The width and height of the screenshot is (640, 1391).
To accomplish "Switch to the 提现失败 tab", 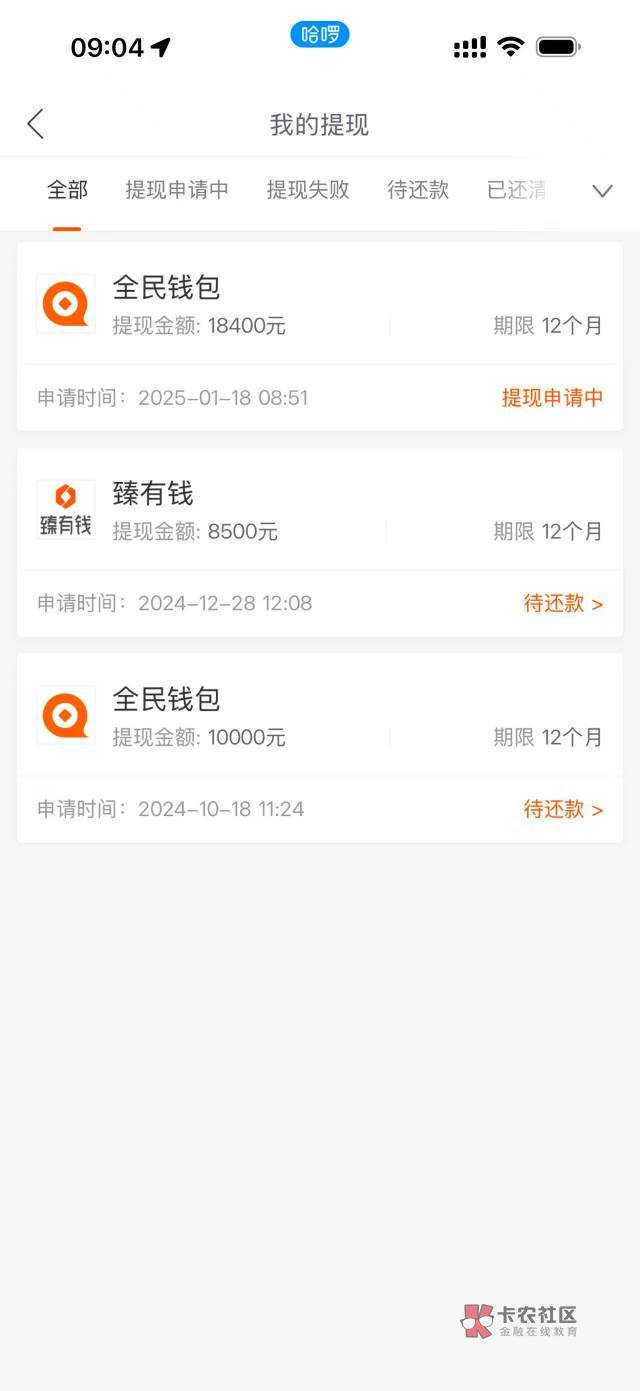I will [x=308, y=190].
